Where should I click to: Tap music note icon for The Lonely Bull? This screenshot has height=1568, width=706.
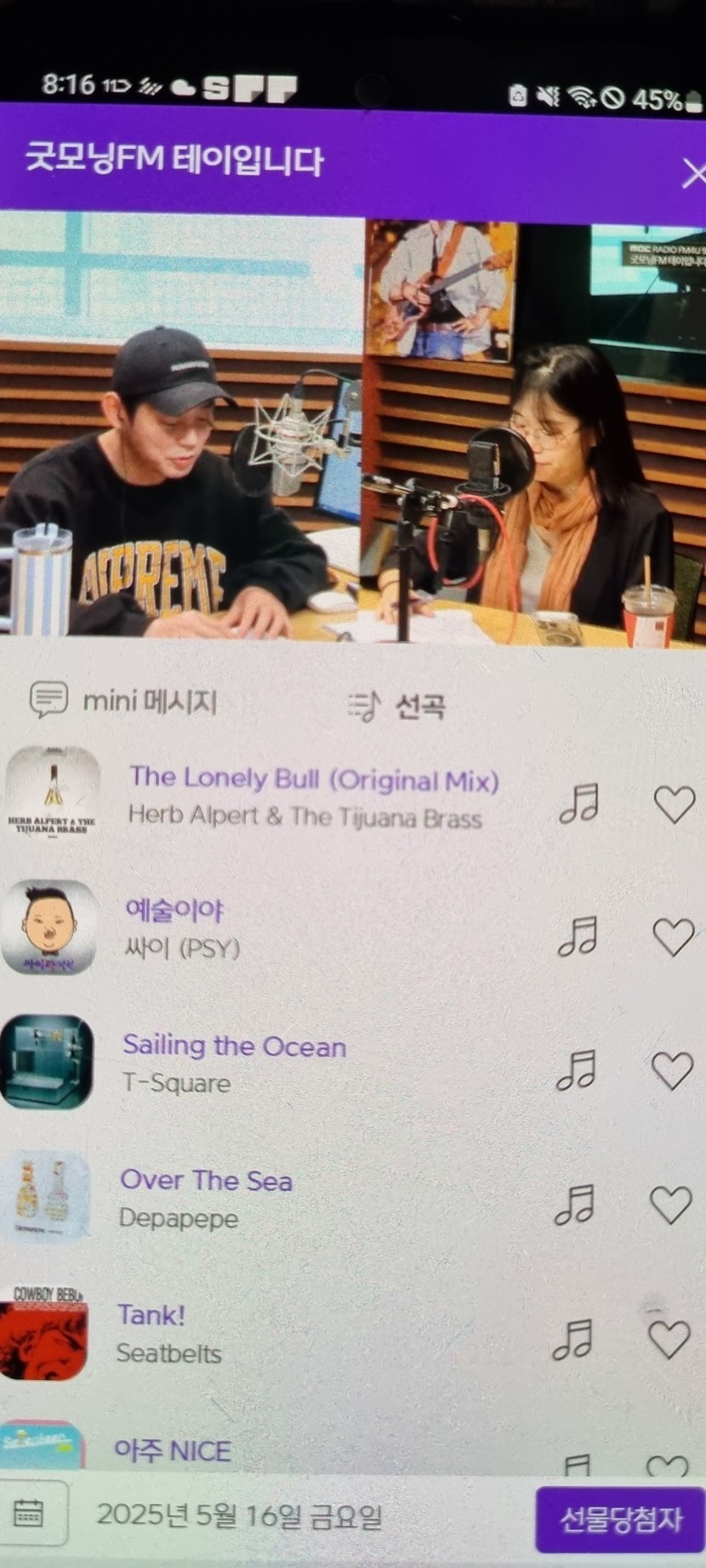coord(579,803)
